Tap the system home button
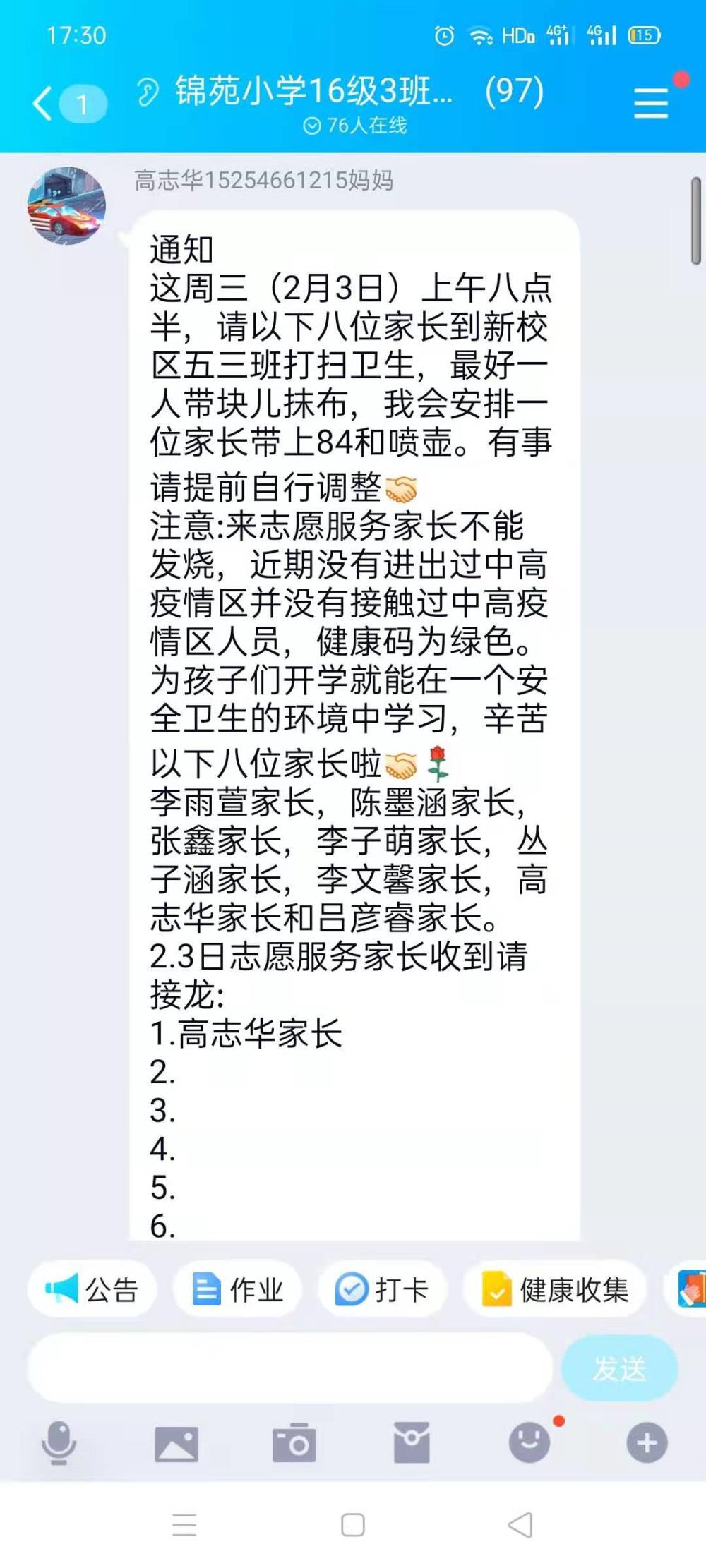 353,1525
